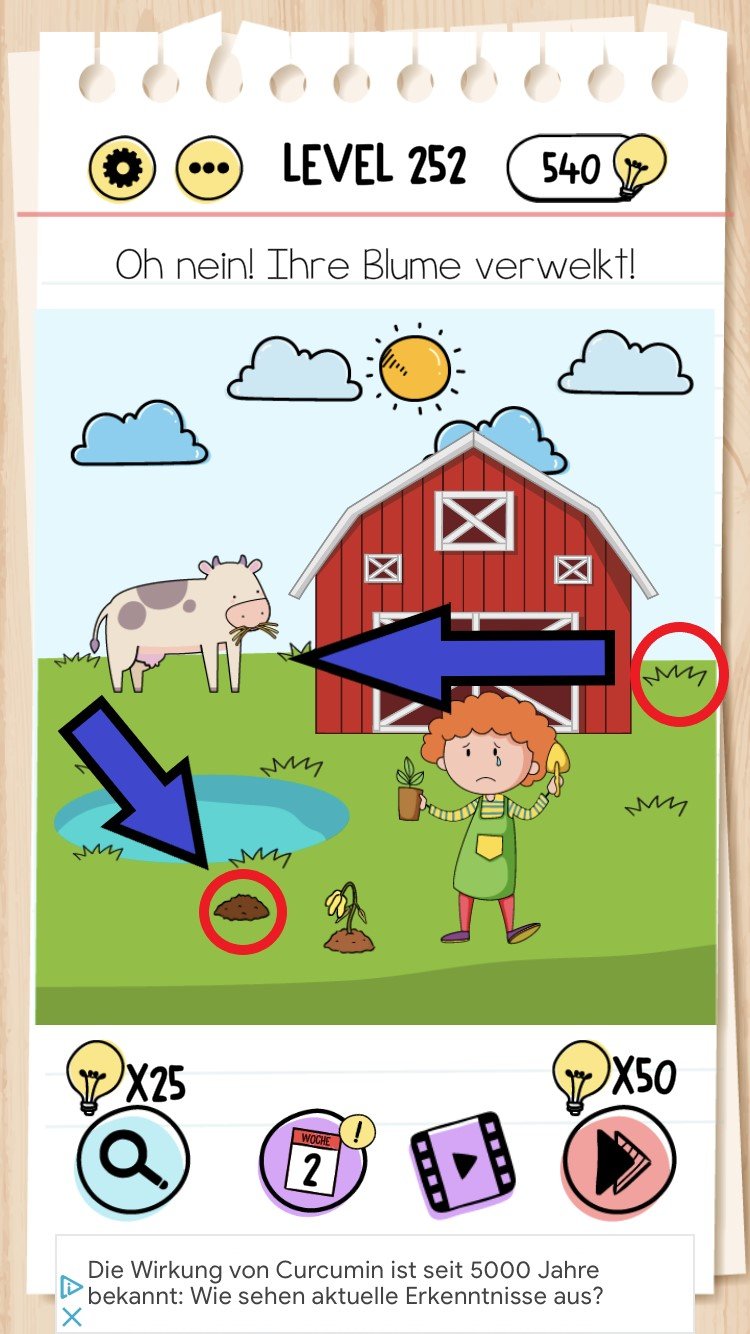Close the ad with the X

[x=72, y=1317]
